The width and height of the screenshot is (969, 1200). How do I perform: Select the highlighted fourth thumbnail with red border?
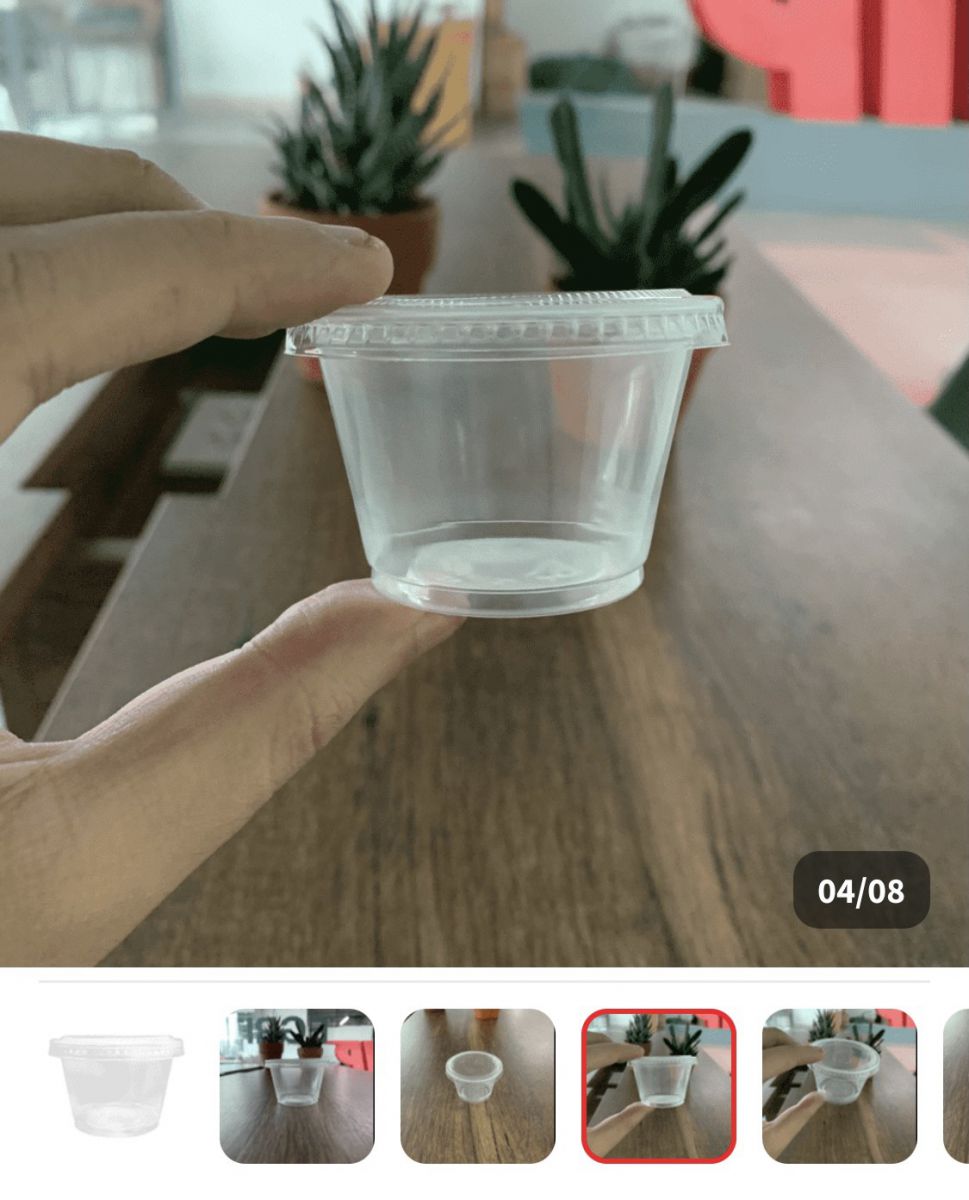pyautogui.click(x=659, y=1085)
